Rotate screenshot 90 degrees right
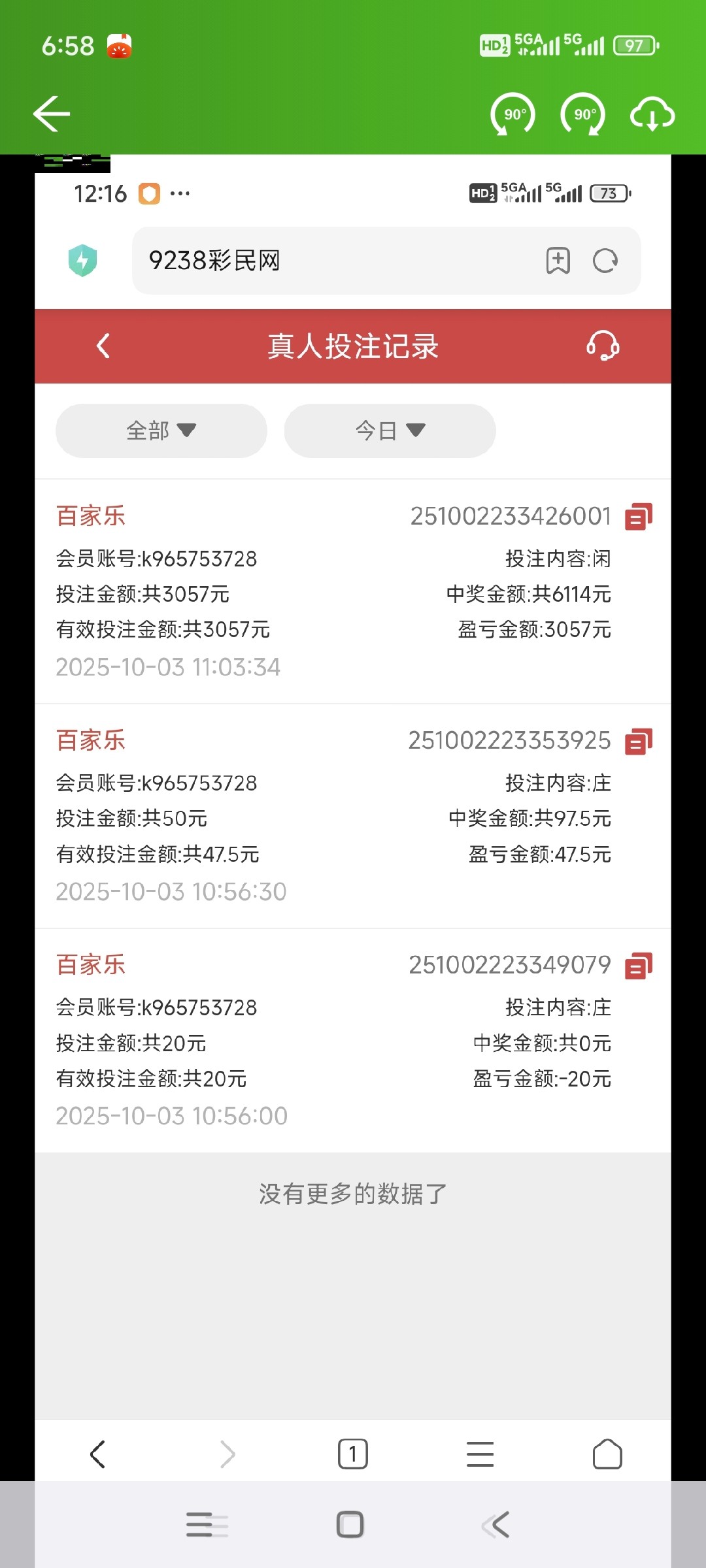 tap(582, 114)
